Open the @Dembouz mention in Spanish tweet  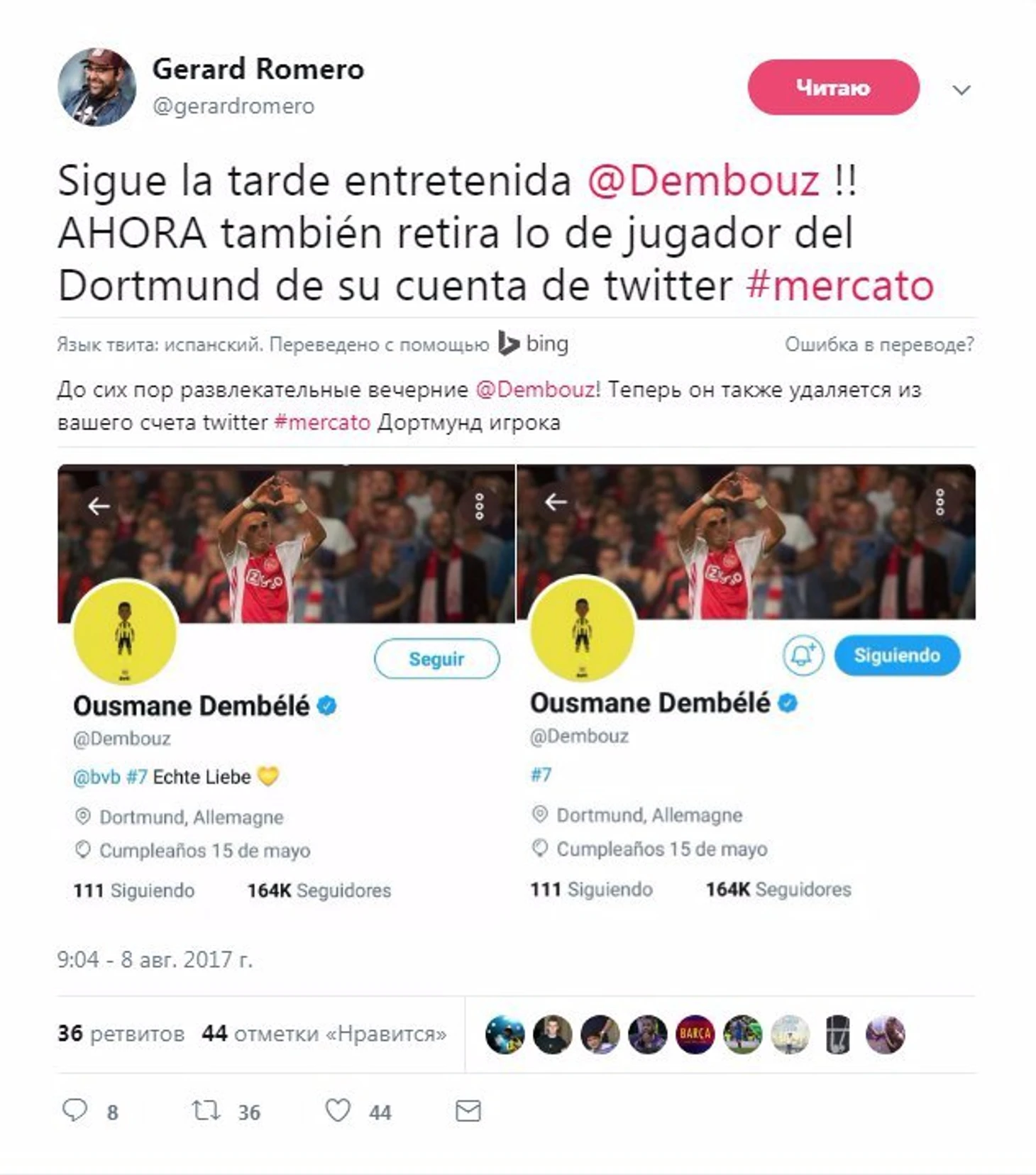(702, 180)
